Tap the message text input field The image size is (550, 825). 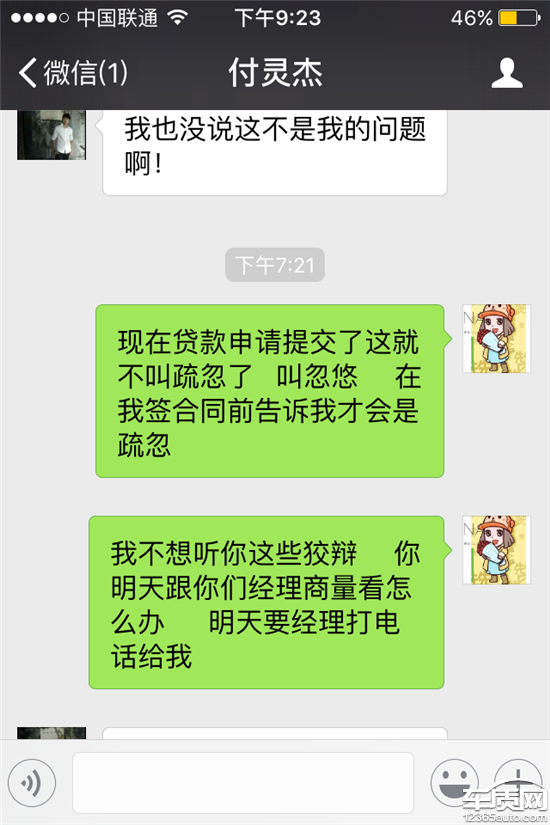[243, 783]
